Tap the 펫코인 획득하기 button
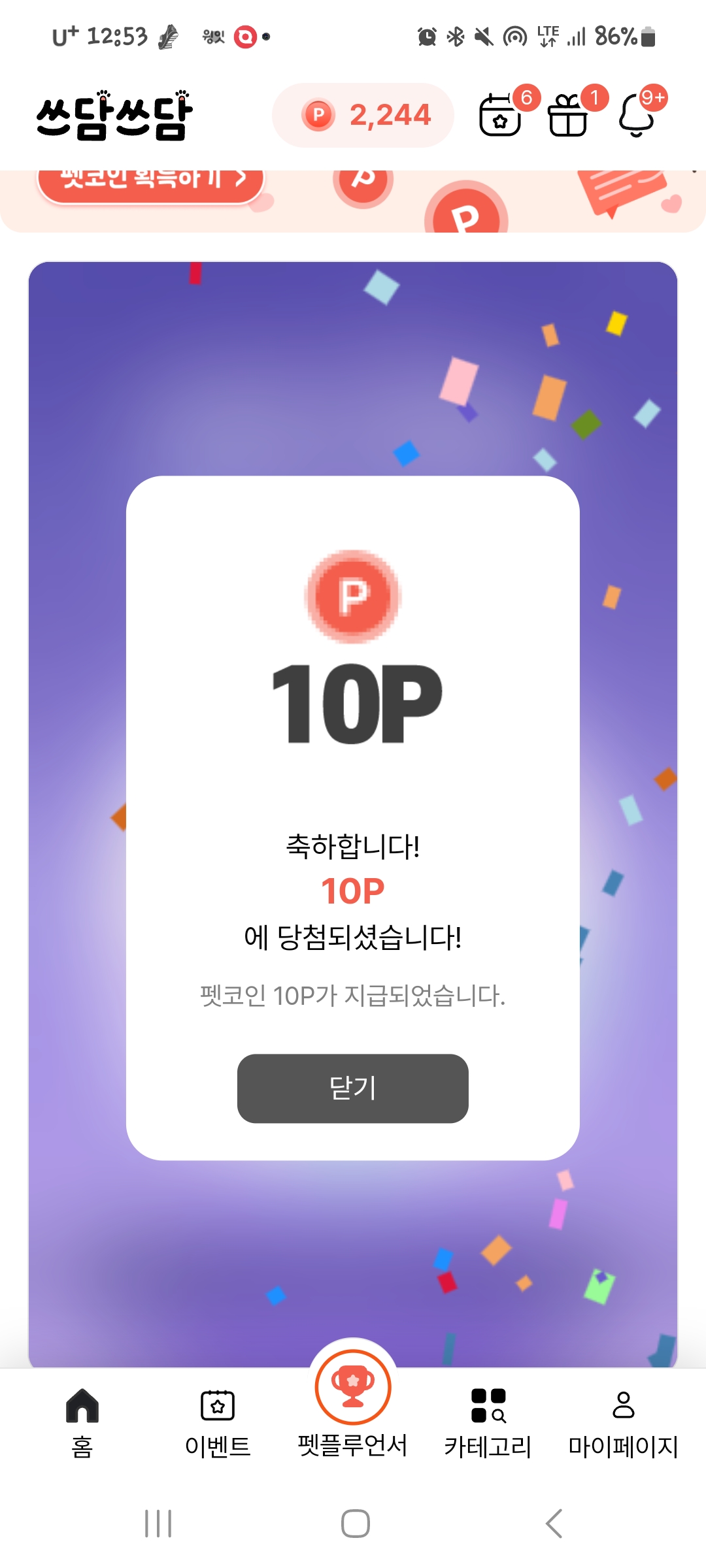This screenshot has width=706, height=1568. (150, 180)
